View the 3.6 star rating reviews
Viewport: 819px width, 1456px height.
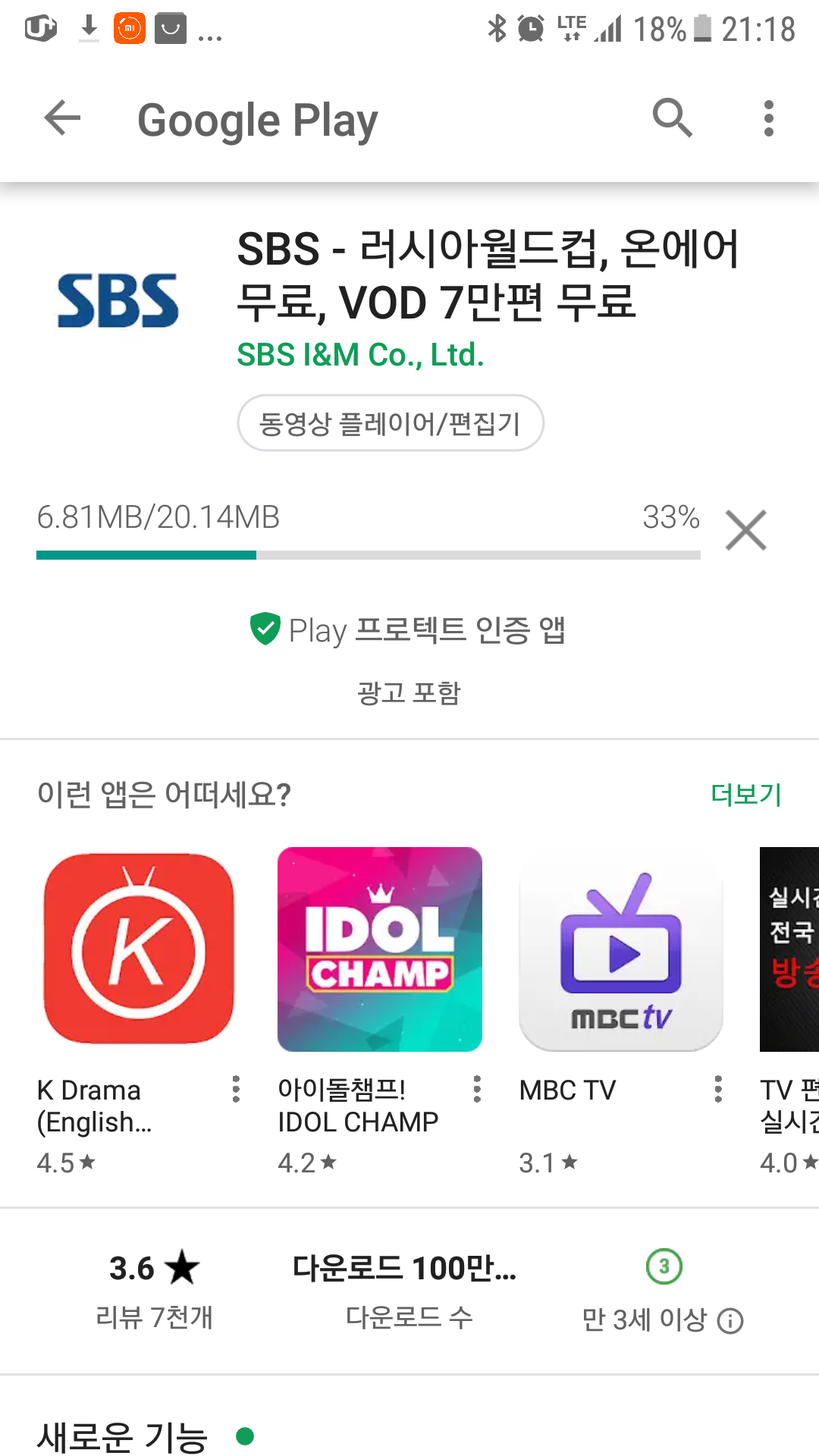click(154, 1291)
